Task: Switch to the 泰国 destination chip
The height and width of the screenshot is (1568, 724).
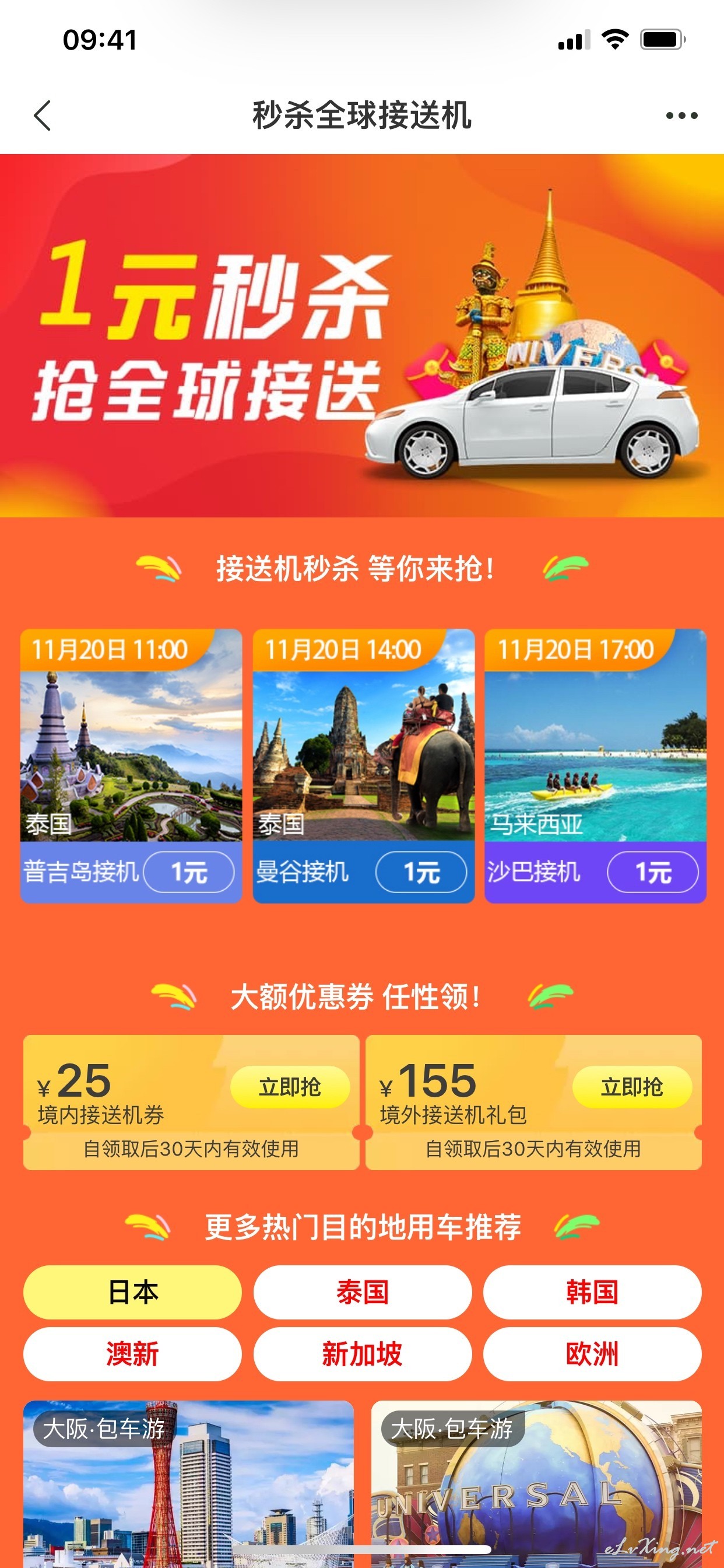Action: [363, 1292]
